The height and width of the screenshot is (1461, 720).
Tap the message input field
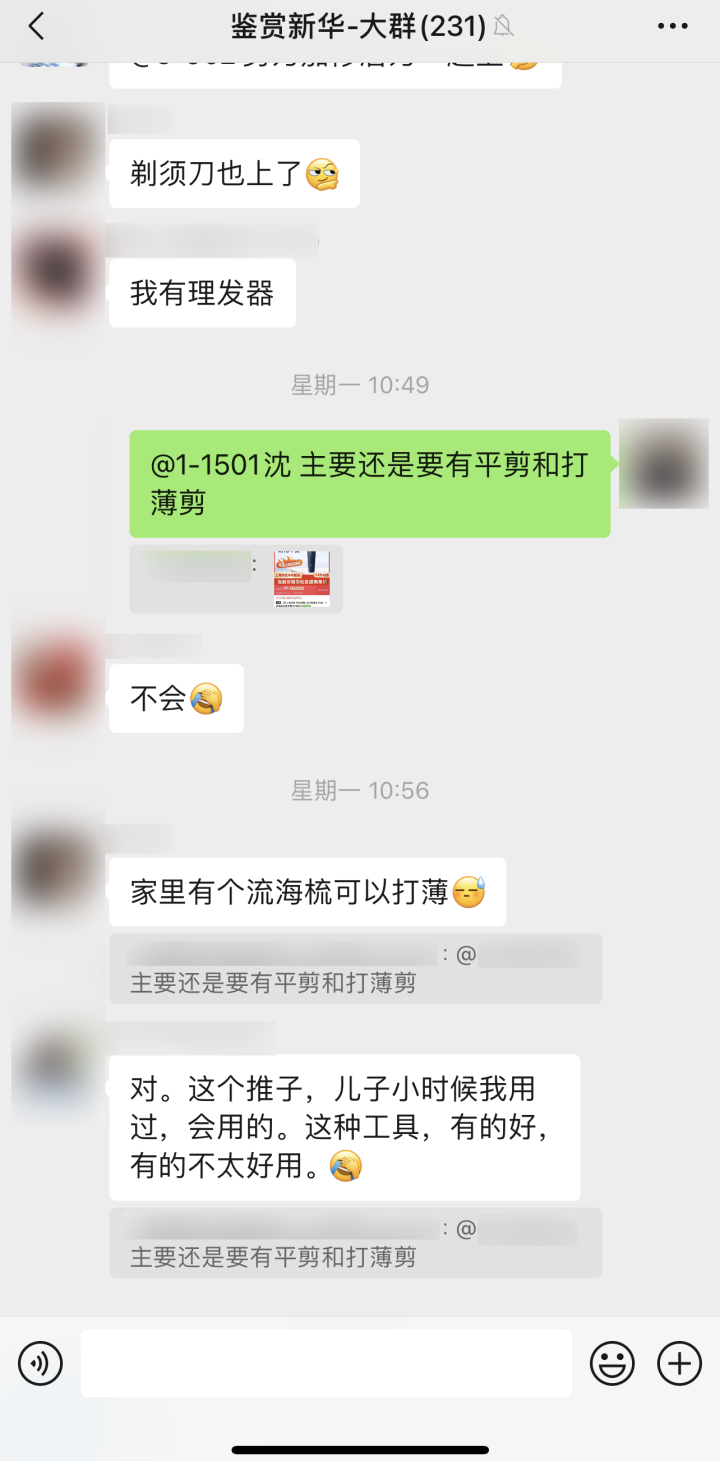[x=326, y=1363]
